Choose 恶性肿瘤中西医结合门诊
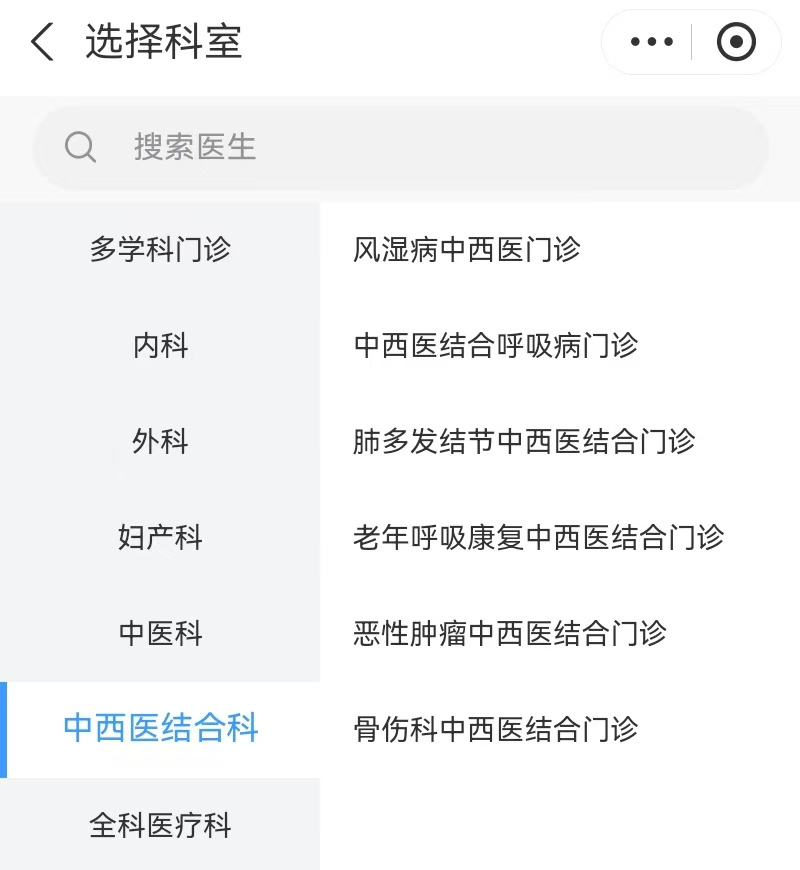 pos(512,633)
